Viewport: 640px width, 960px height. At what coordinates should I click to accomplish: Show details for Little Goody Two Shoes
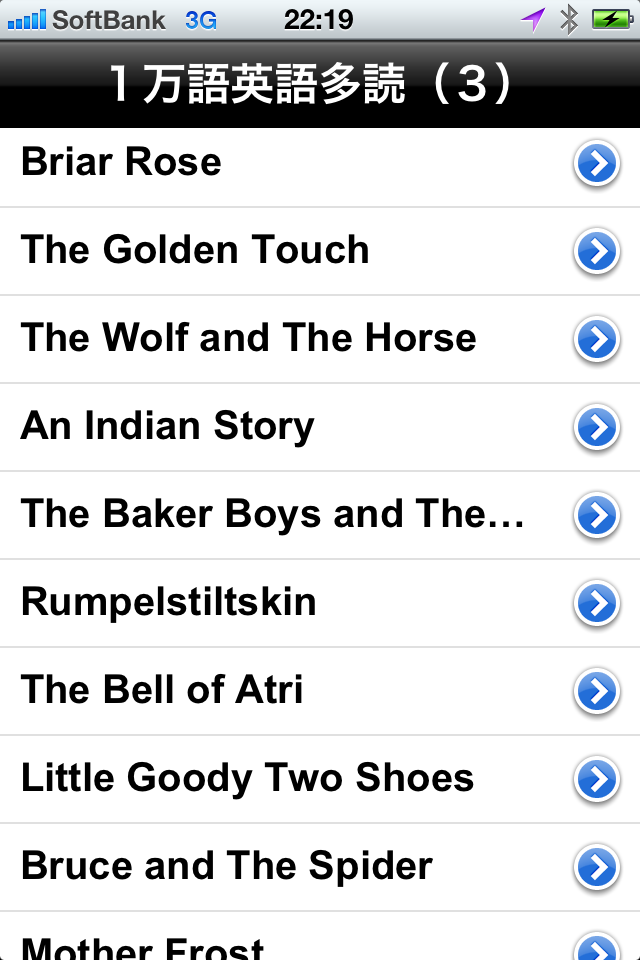click(x=597, y=780)
